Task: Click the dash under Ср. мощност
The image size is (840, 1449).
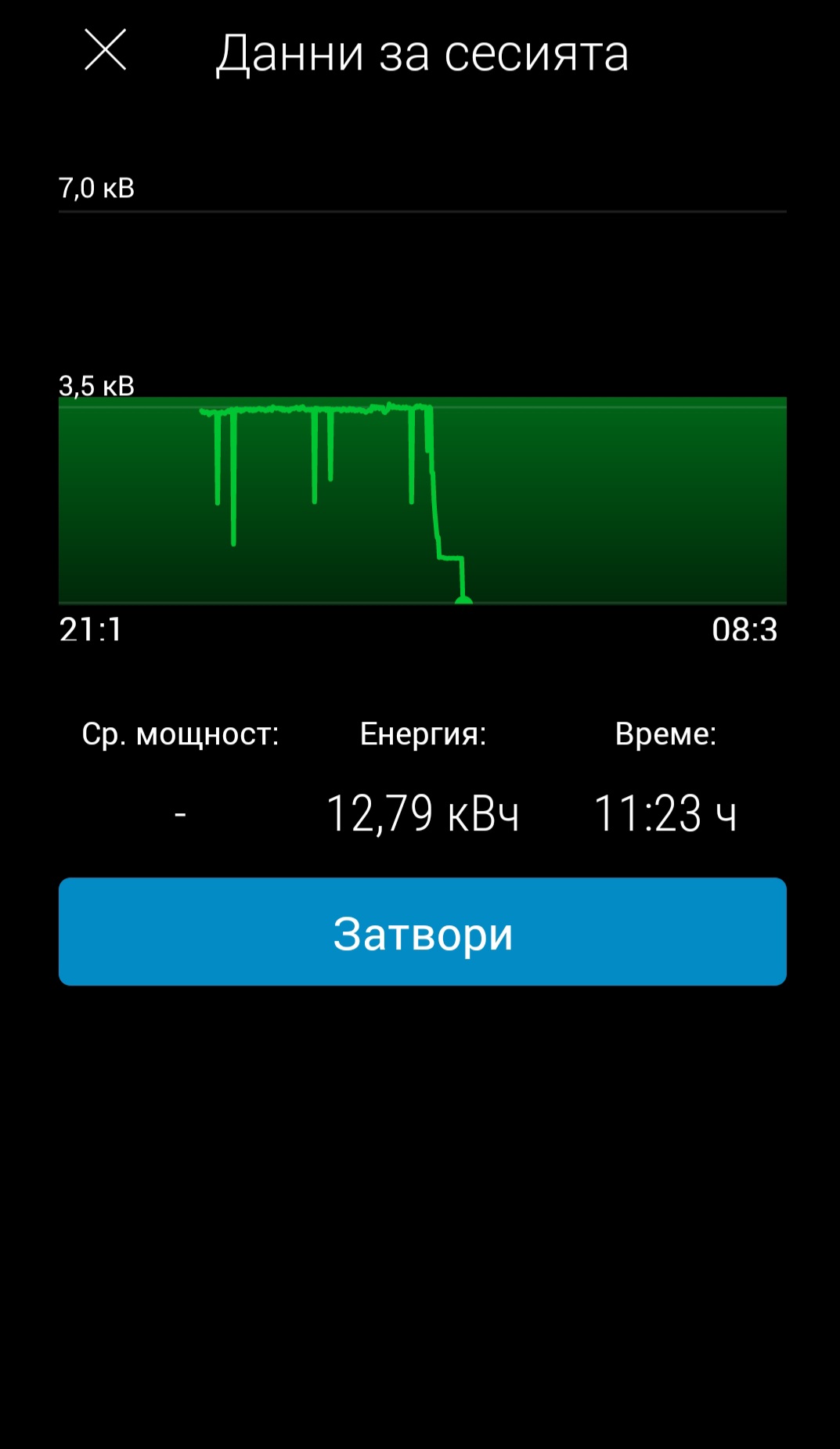Action: coord(181,814)
